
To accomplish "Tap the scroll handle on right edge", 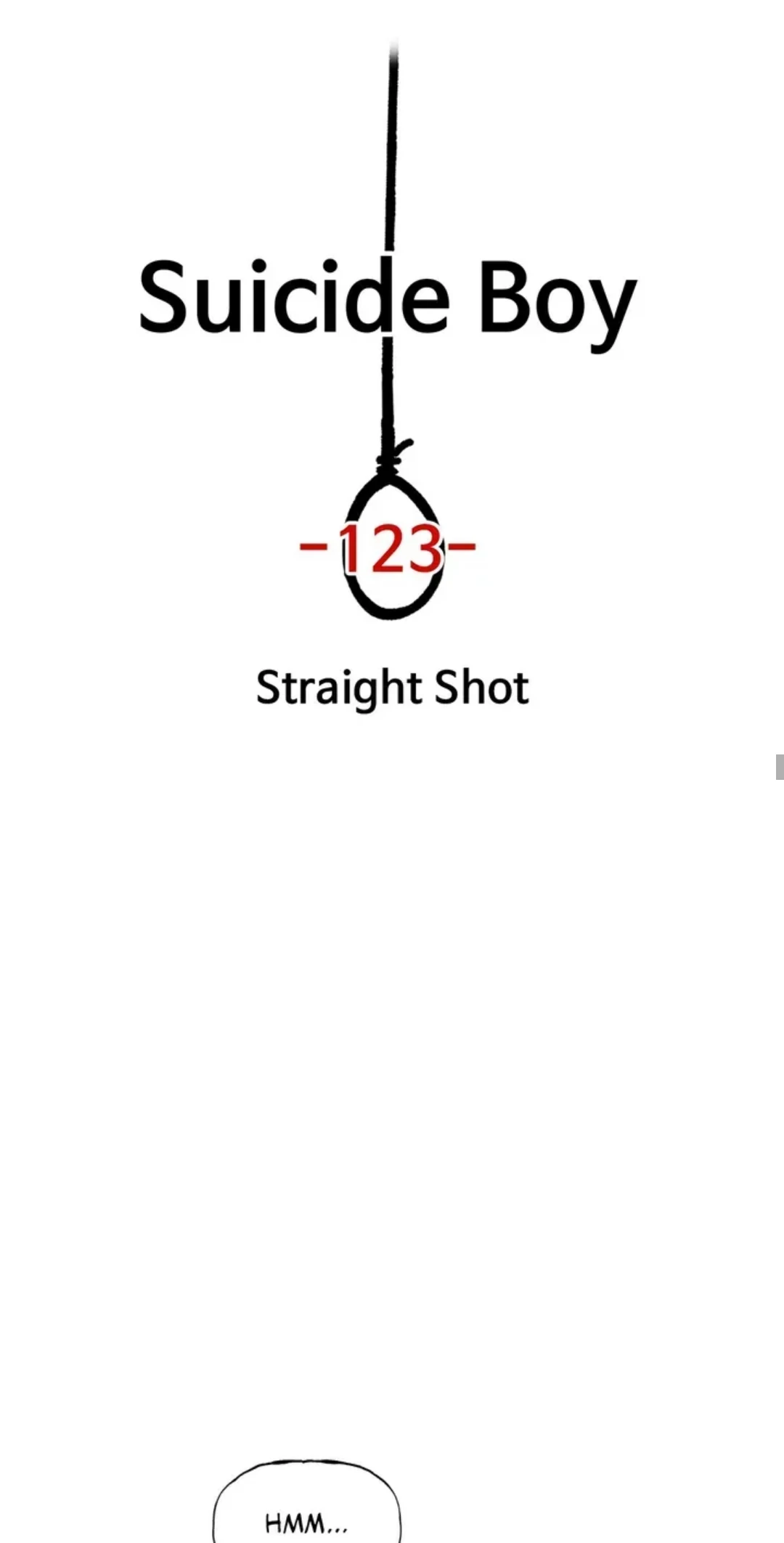I will click(x=780, y=767).
